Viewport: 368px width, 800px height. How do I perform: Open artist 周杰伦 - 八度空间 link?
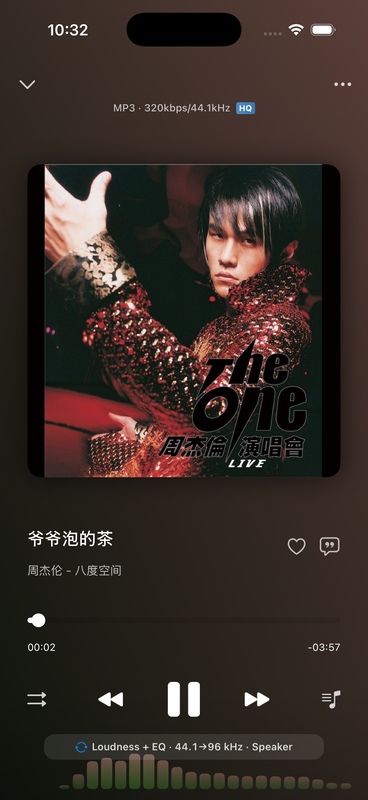click(x=75, y=570)
